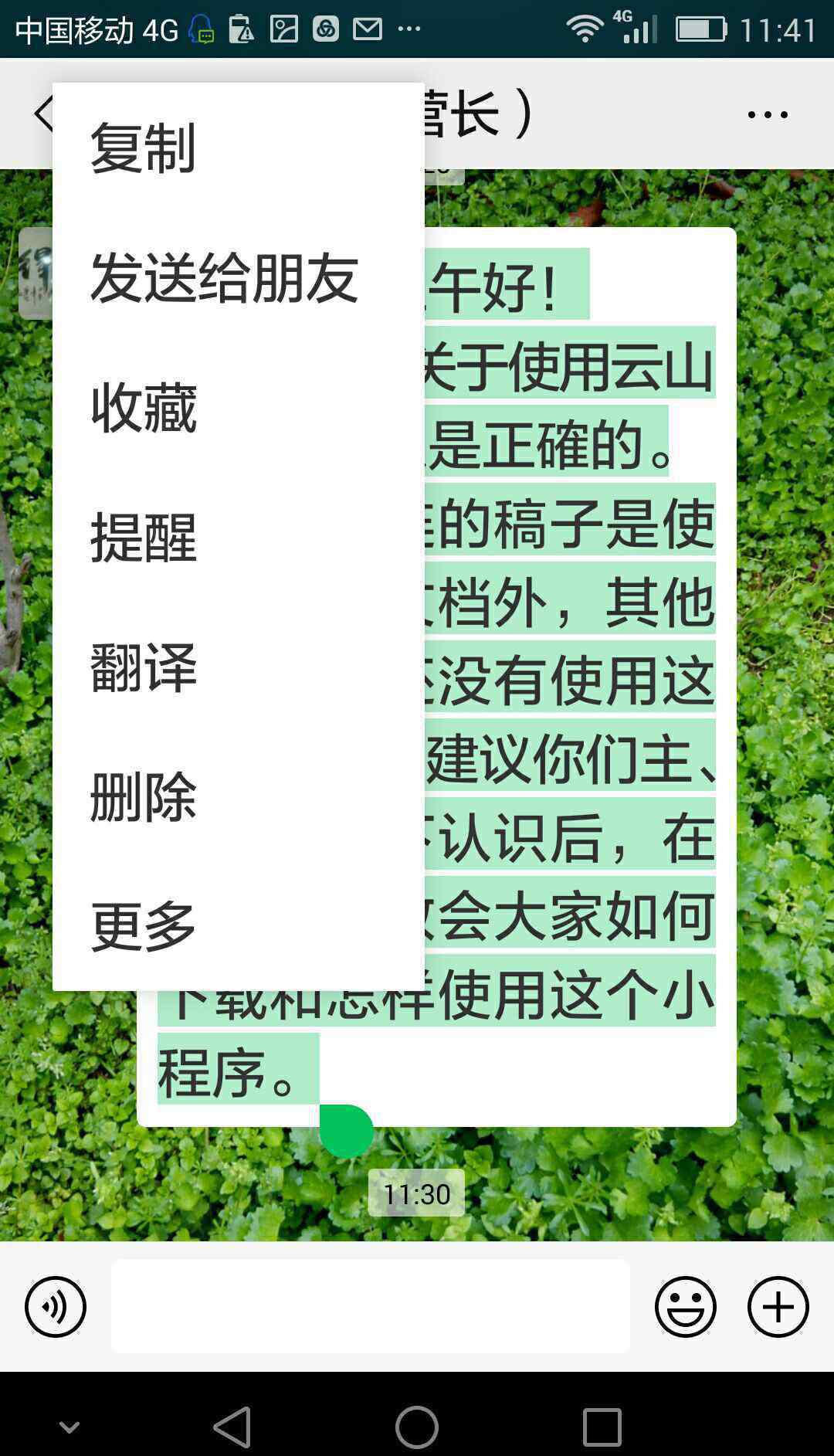
Task: Go back with the top-left arrow
Action: point(42,114)
